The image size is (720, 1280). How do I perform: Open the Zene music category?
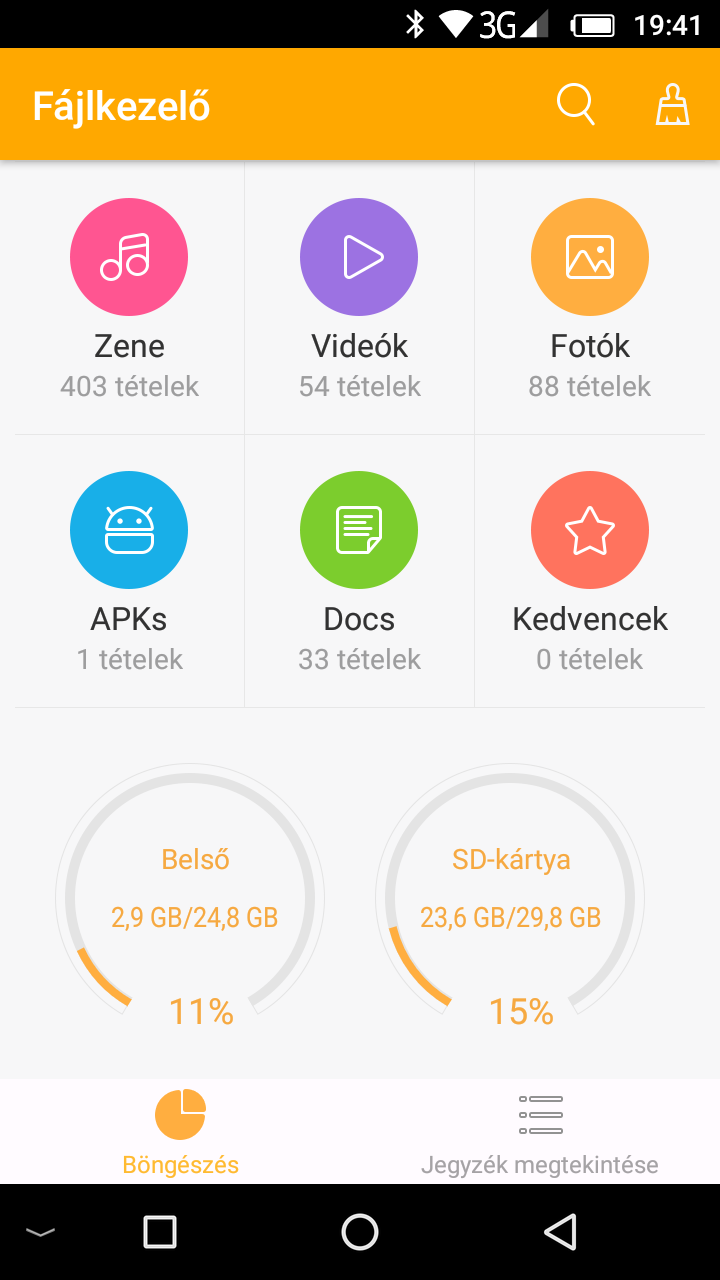point(129,298)
